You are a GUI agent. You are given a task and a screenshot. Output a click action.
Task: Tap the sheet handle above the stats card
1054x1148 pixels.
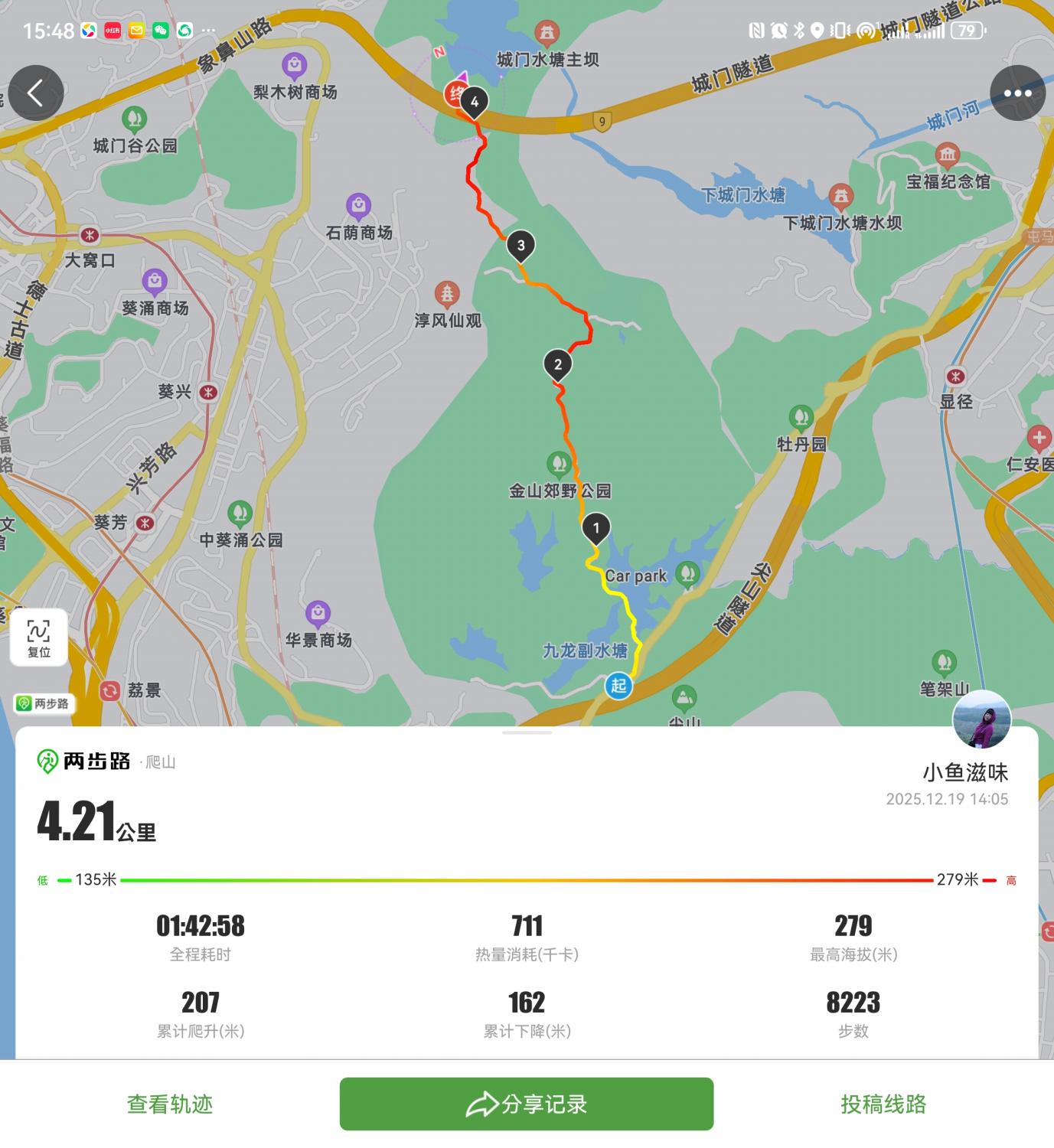(x=527, y=732)
